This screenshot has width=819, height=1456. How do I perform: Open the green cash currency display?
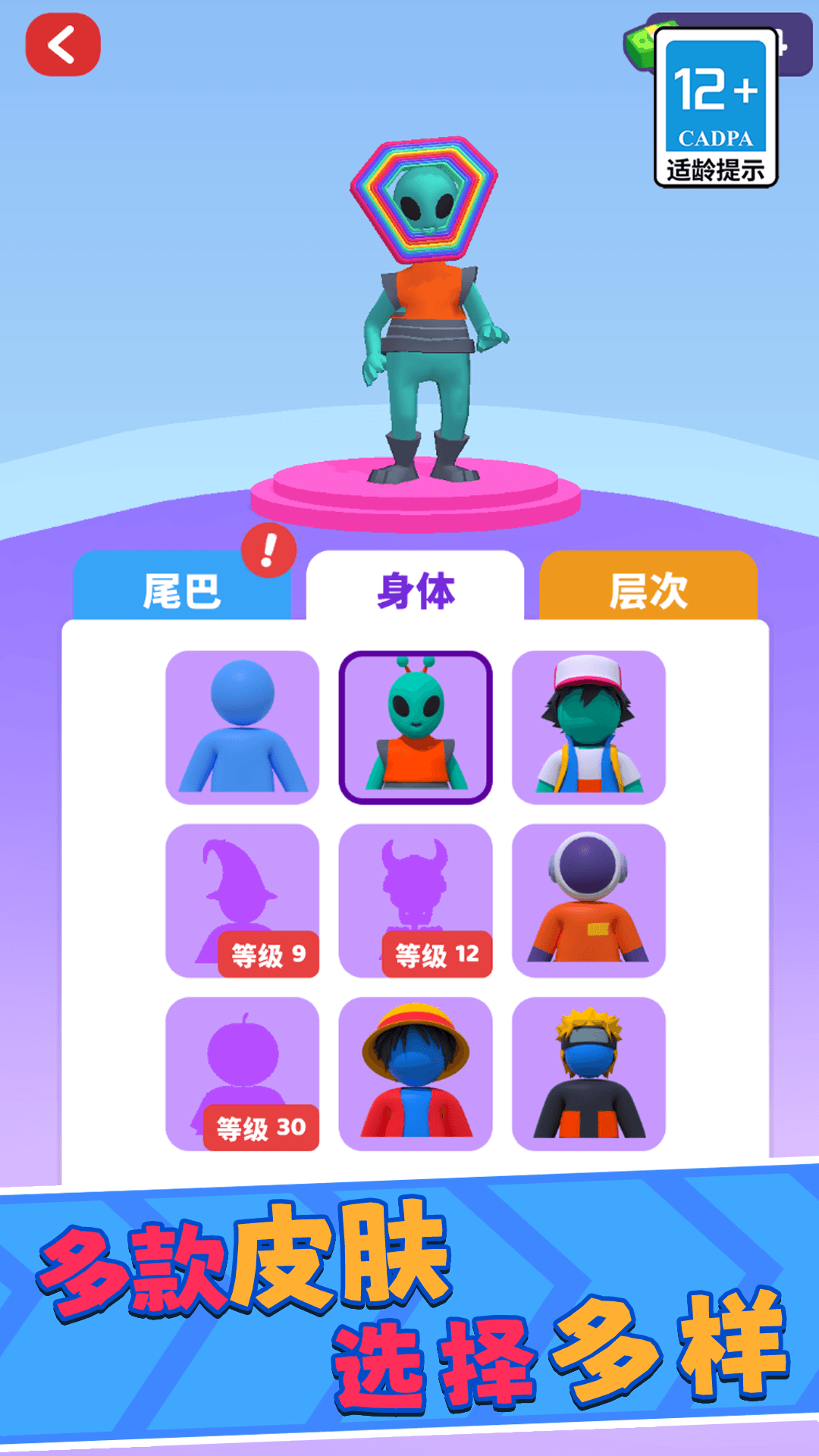click(645, 43)
